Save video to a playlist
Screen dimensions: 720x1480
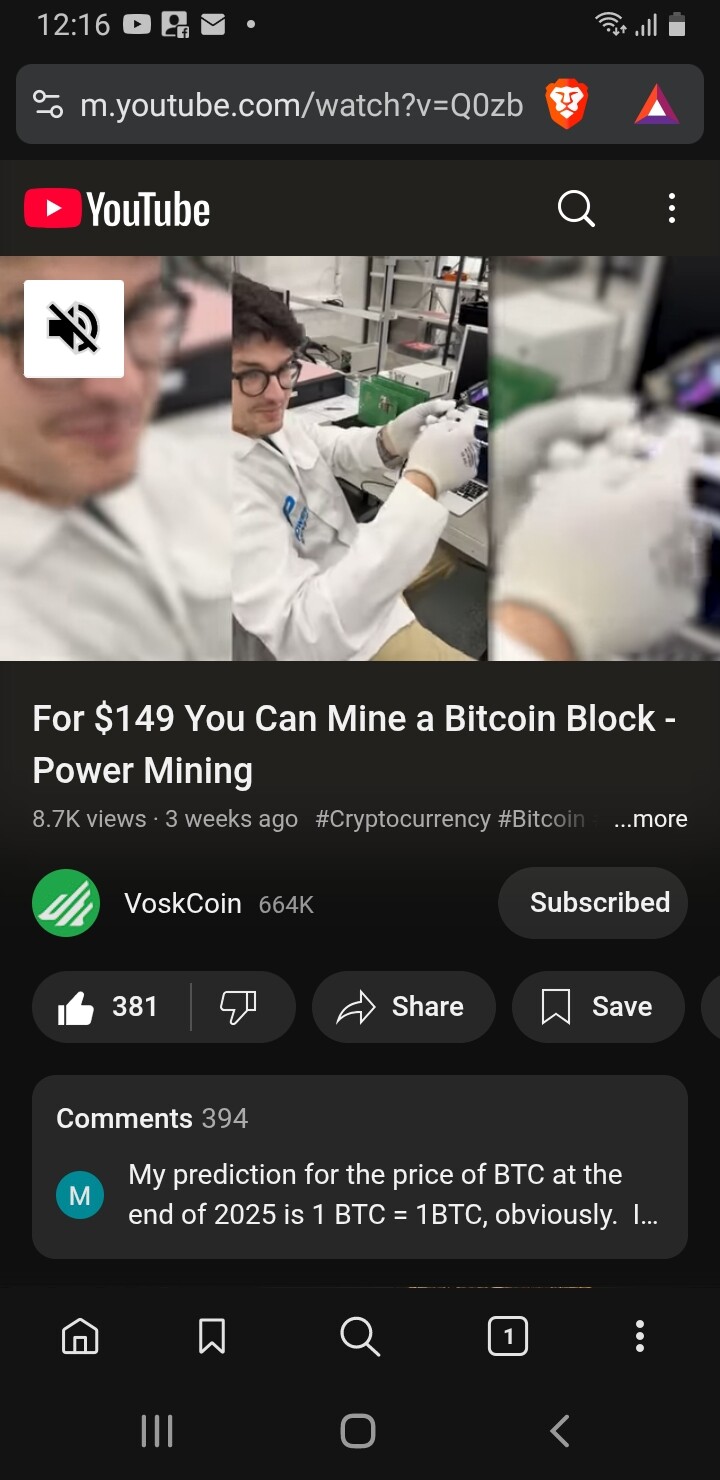coord(598,1007)
